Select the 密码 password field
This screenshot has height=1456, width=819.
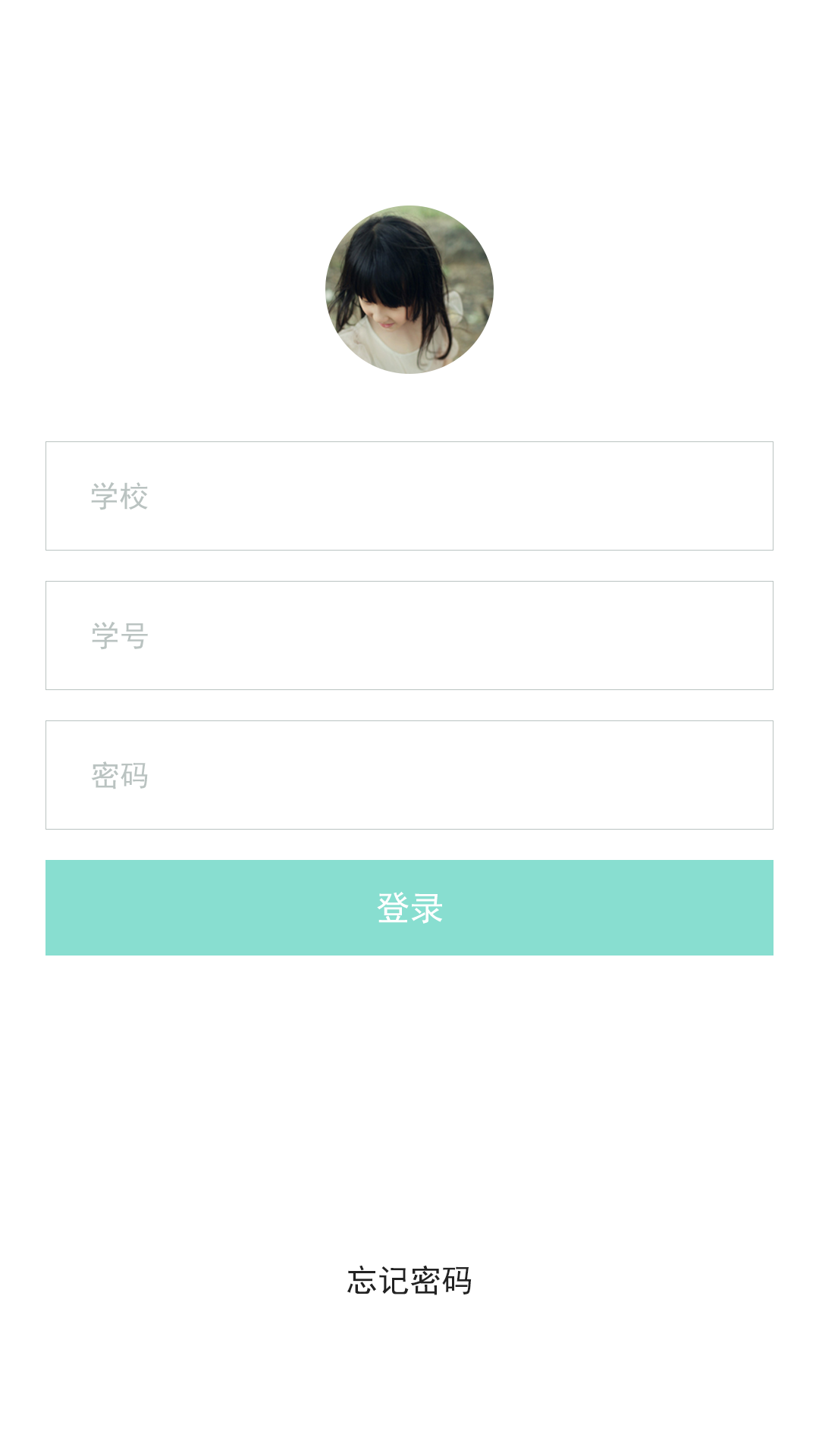[x=409, y=775]
